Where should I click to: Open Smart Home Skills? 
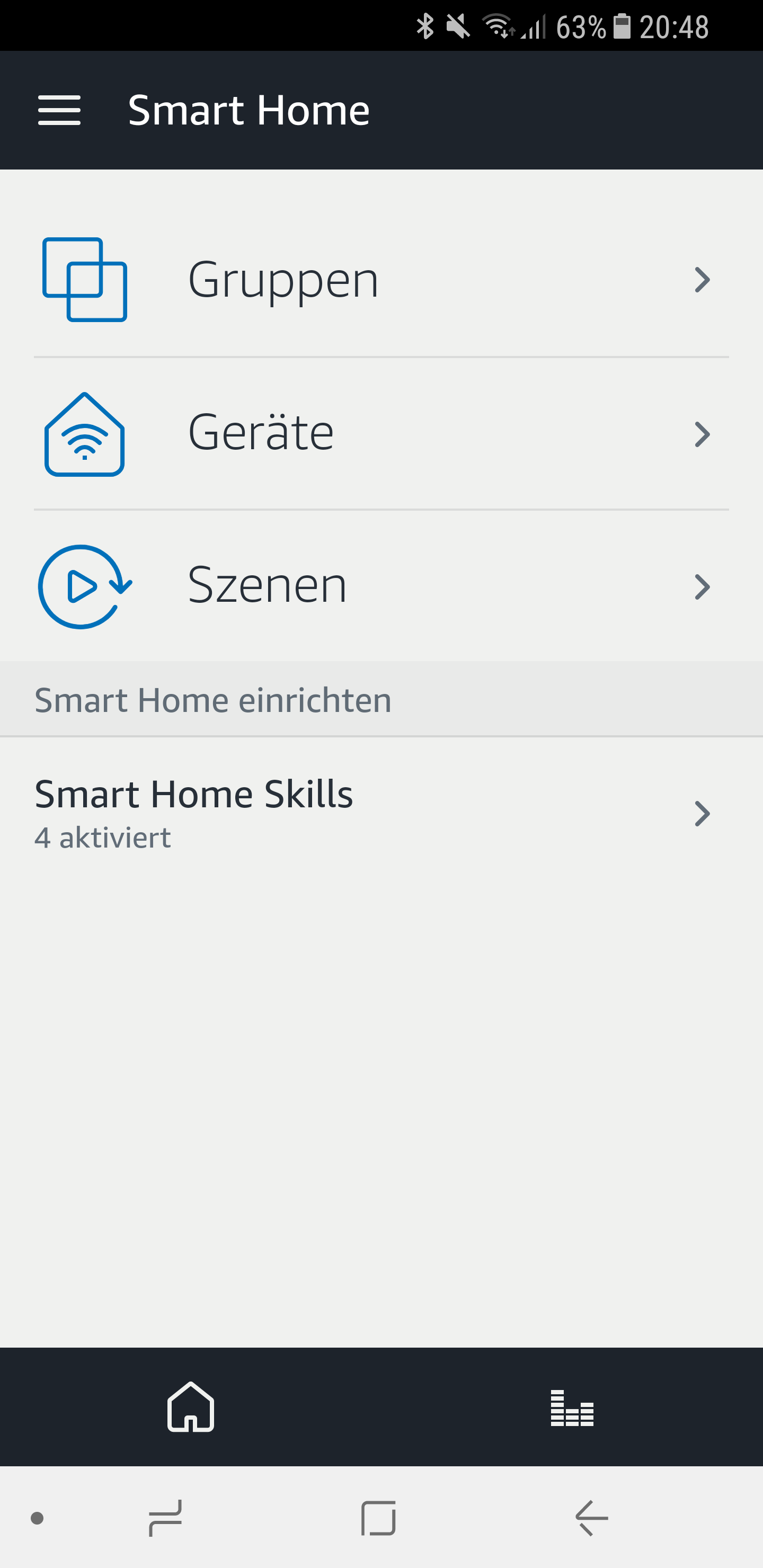pos(381,813)
